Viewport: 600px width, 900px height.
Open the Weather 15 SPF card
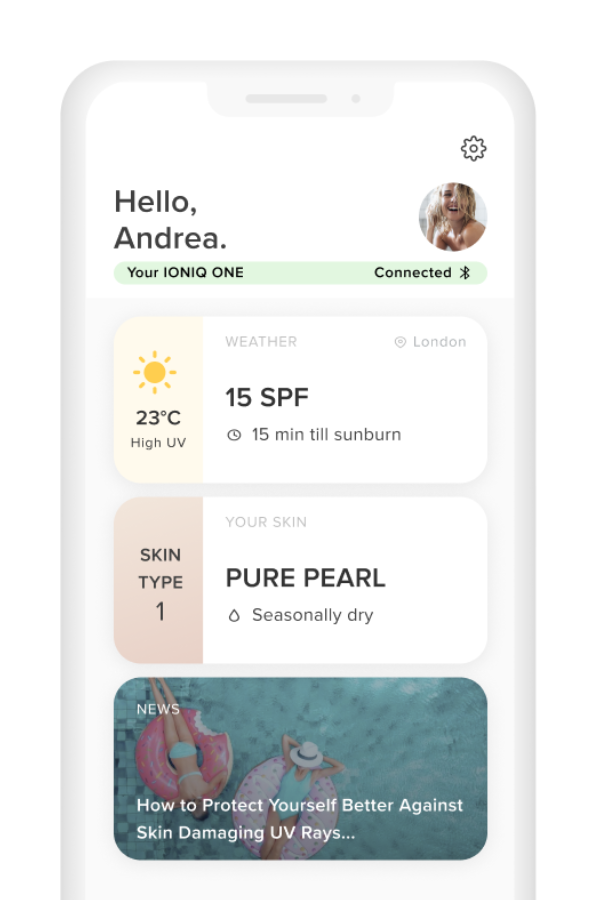click(300, 400)
